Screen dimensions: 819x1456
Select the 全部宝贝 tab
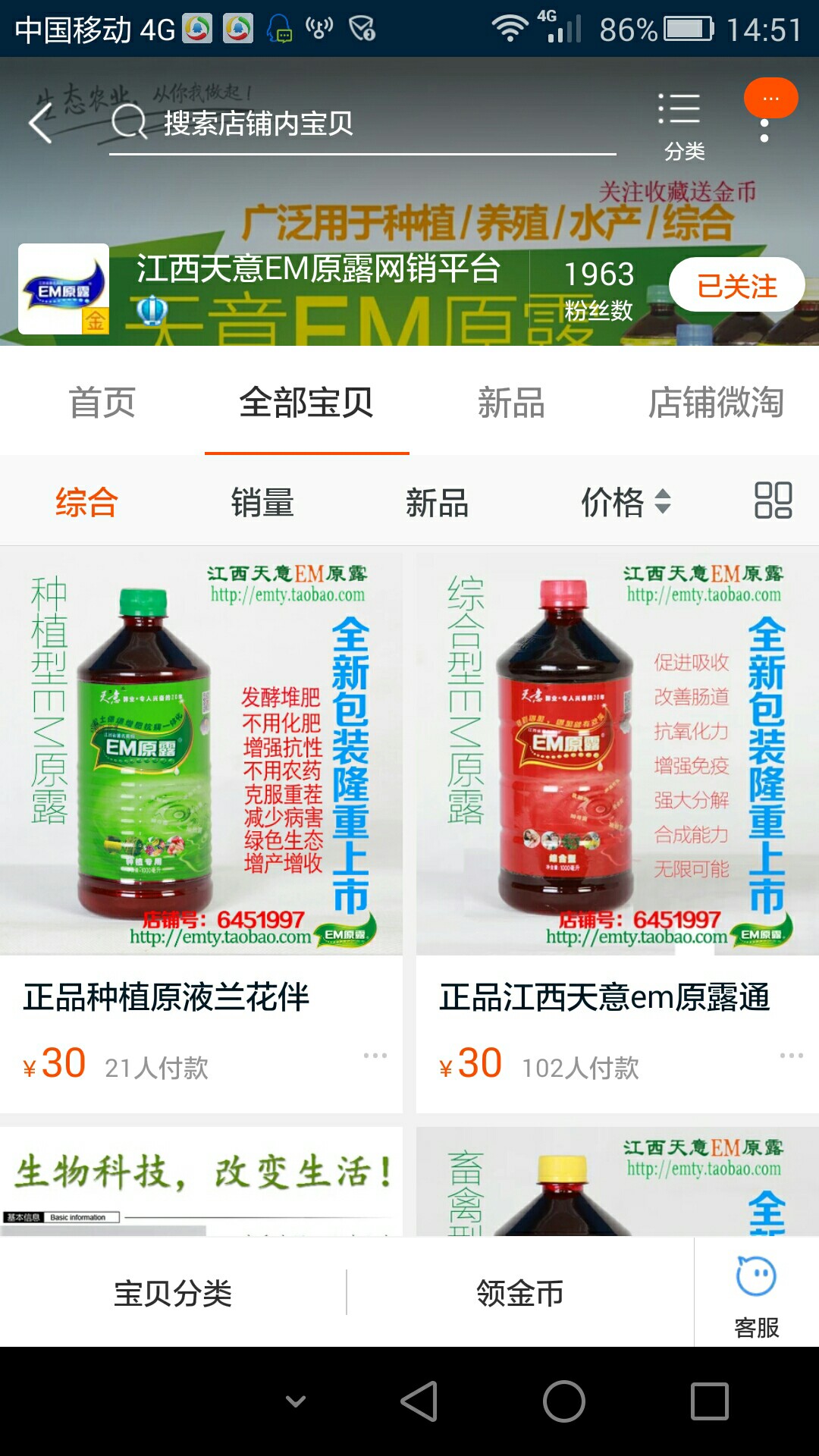(x=306, y=402)
